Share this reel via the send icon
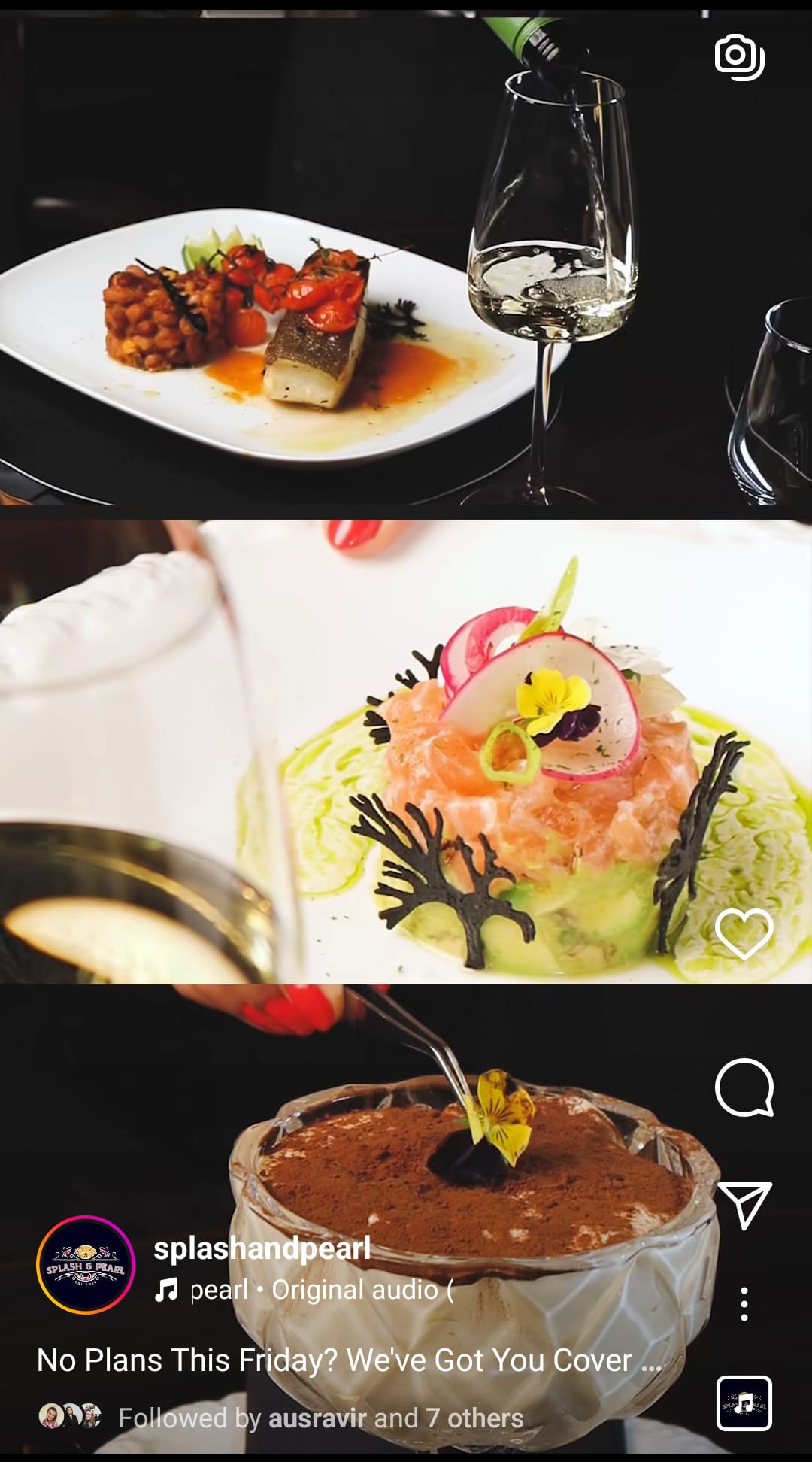 point(744,1204)
